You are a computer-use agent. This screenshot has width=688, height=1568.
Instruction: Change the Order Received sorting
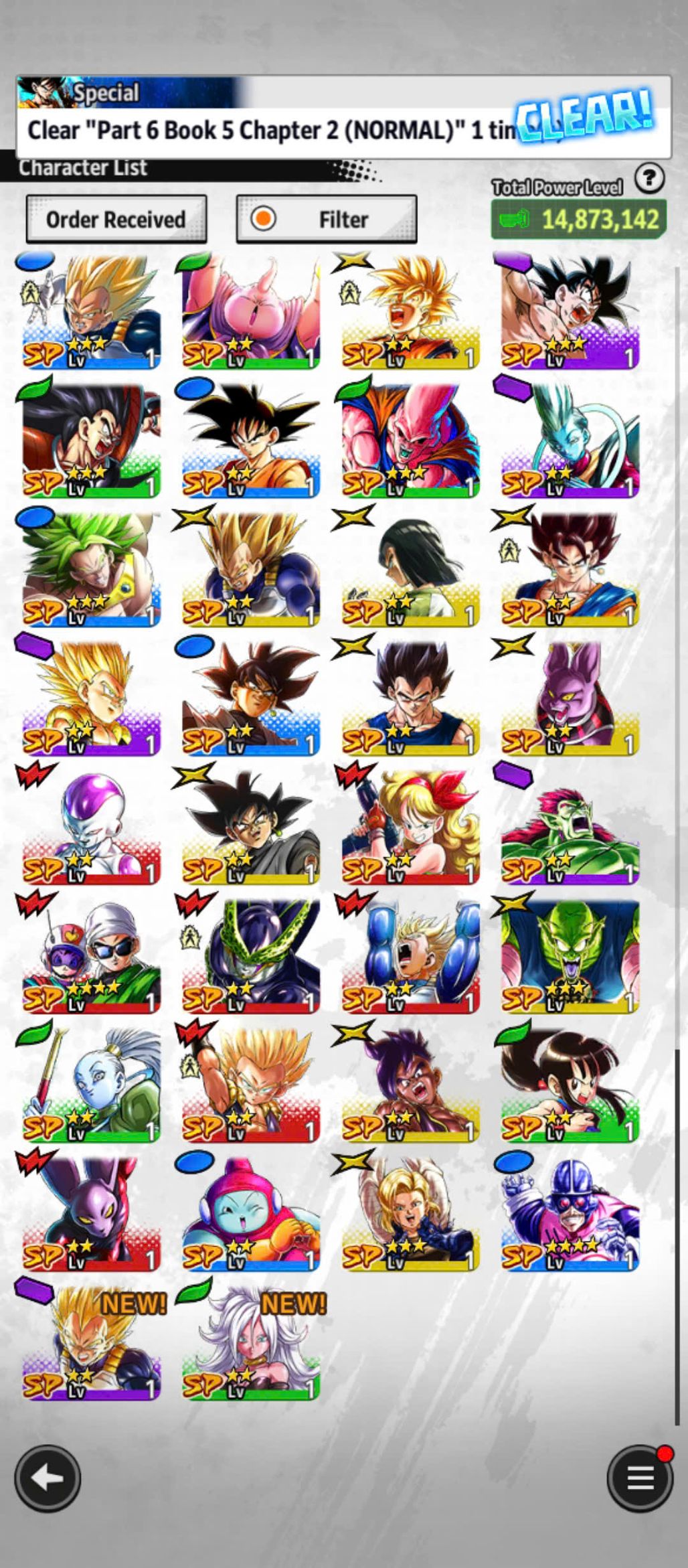[x=116, y=219]
